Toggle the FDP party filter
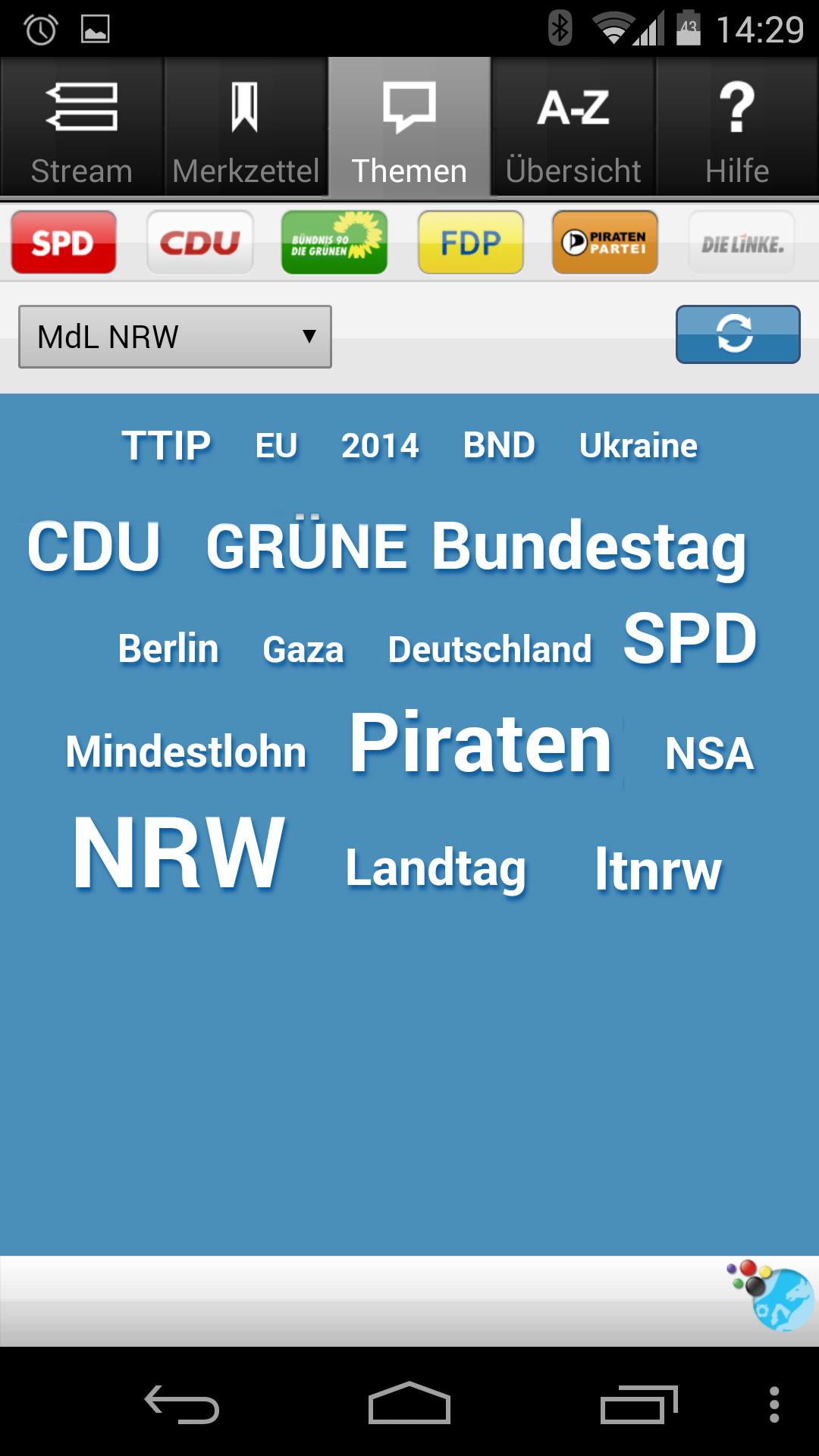This screenshot has height=1456, width=819. pyautogui.click(x=470, y=243)
